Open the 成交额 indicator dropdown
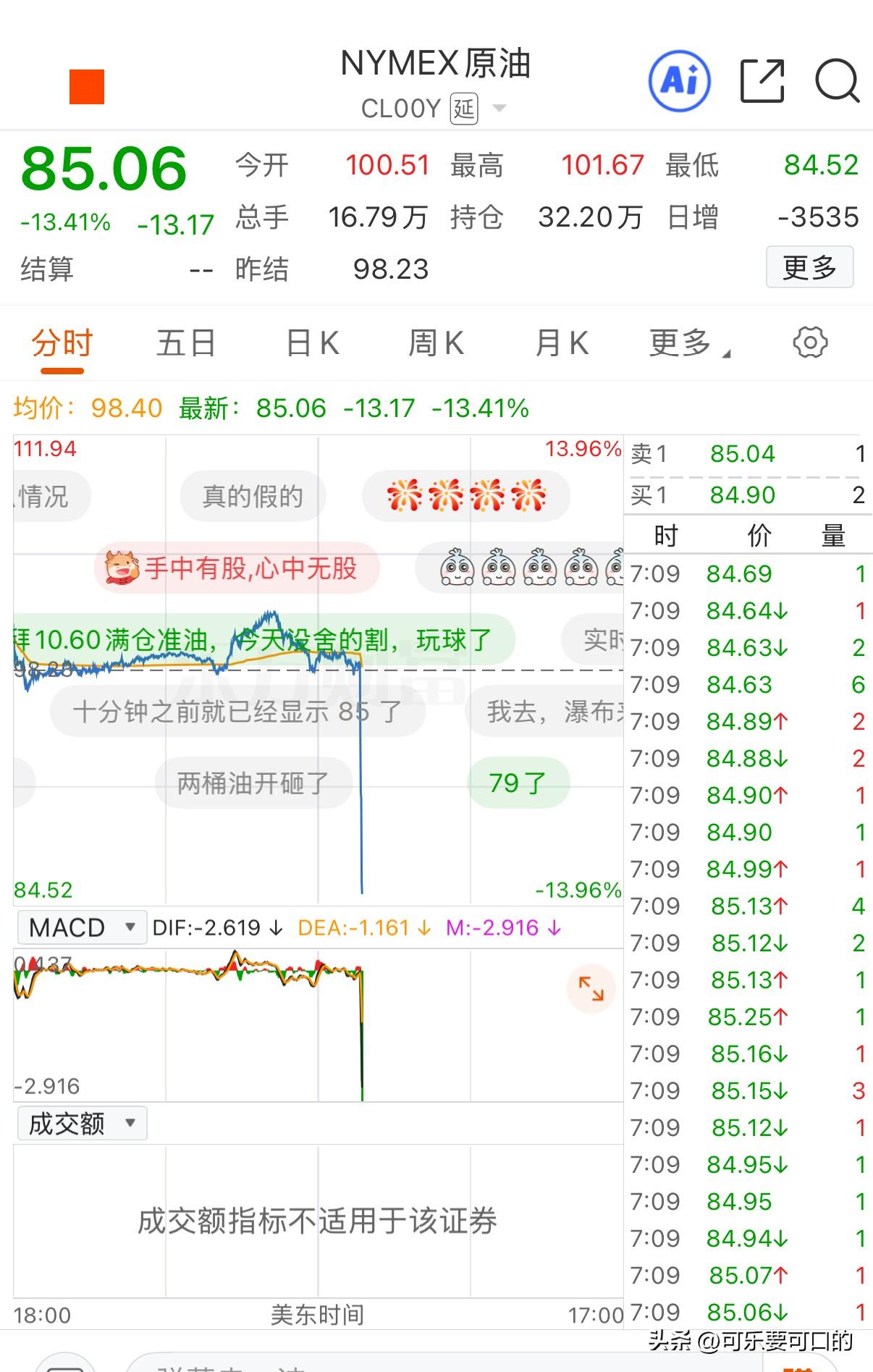Screen dimensions: 873x1372 point(81,1123)
